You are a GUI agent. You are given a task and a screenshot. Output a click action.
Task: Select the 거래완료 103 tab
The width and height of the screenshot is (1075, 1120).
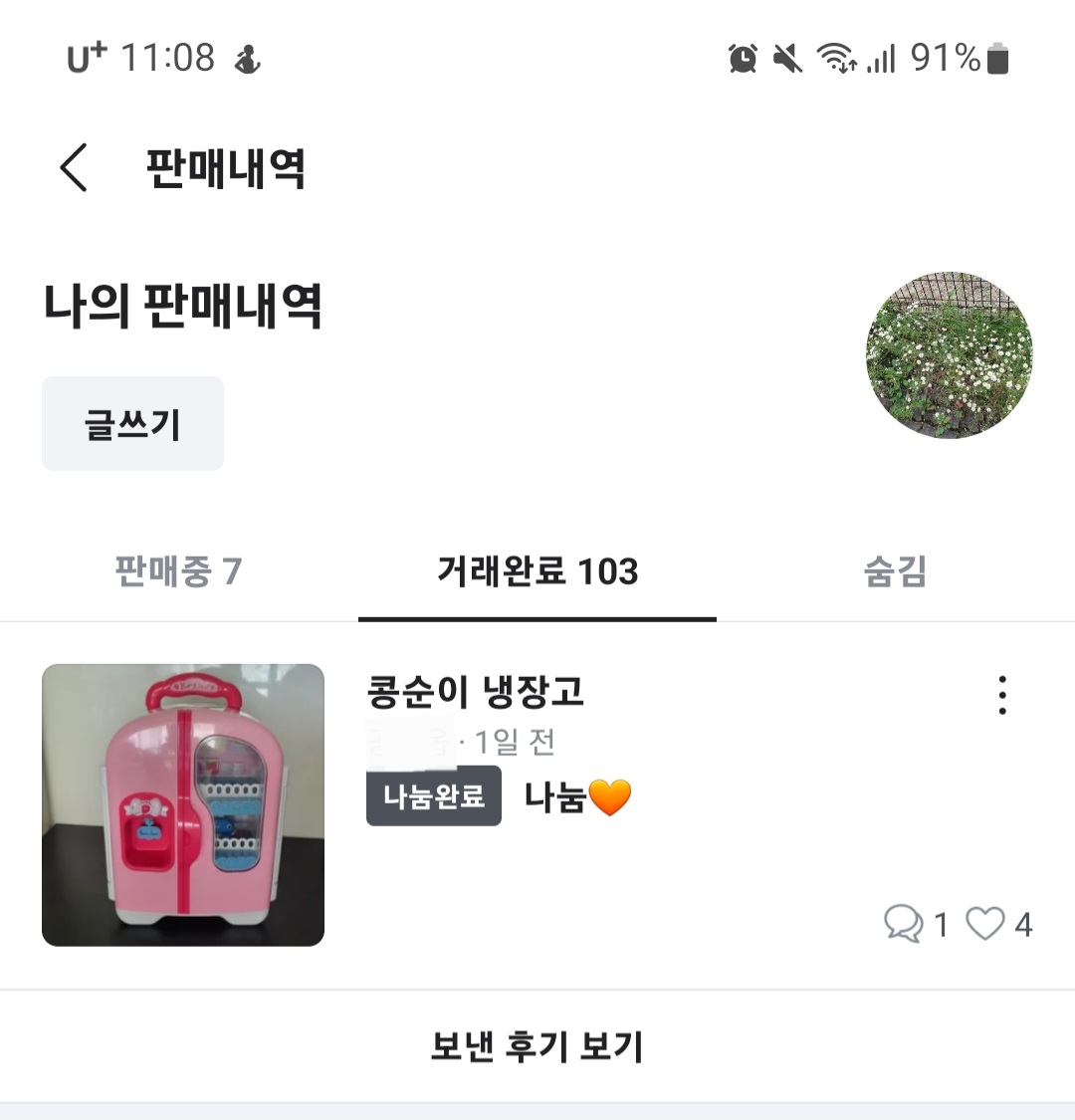tap(537, 571)
